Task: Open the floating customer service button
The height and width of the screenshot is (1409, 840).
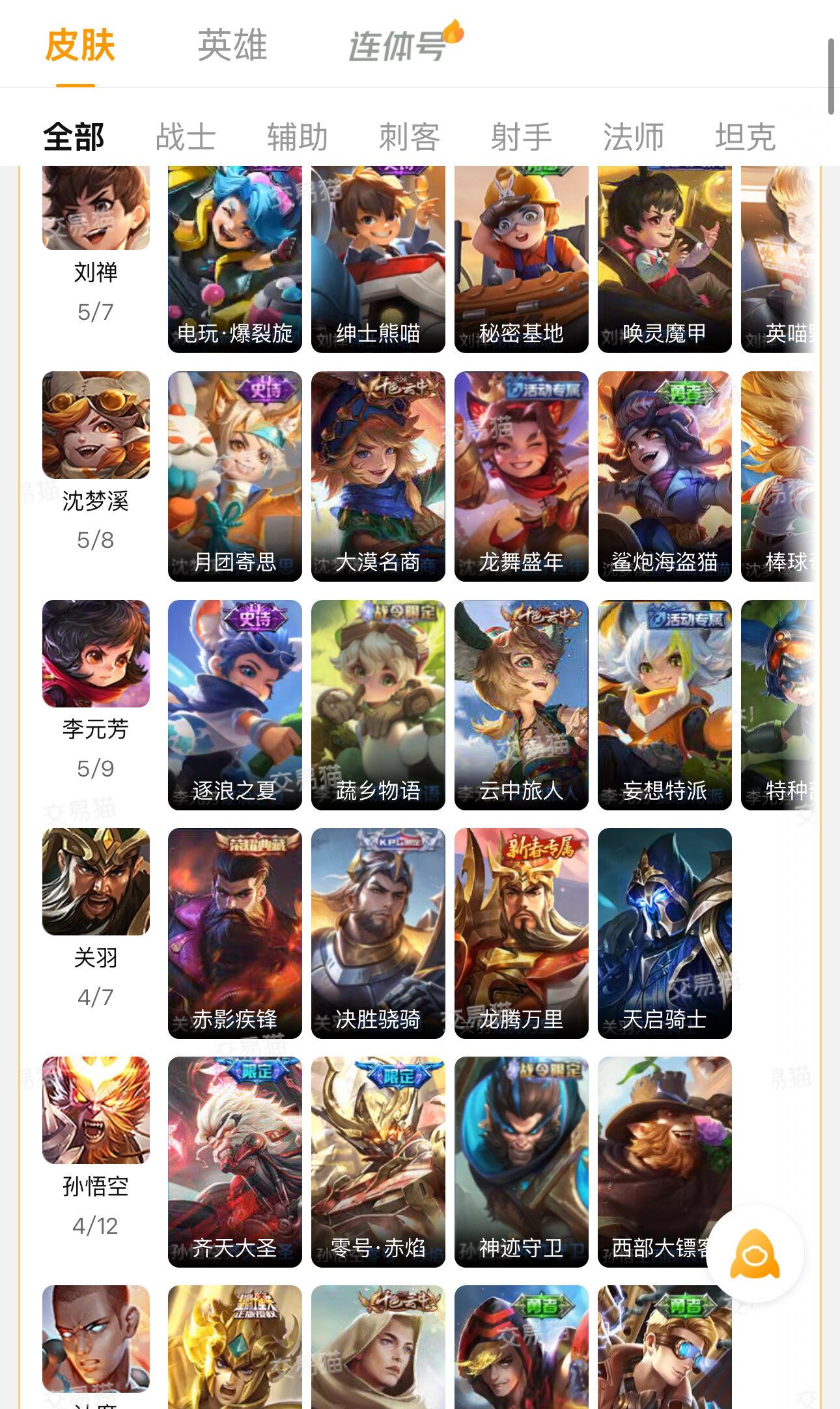Action: tap(755, 1254)
